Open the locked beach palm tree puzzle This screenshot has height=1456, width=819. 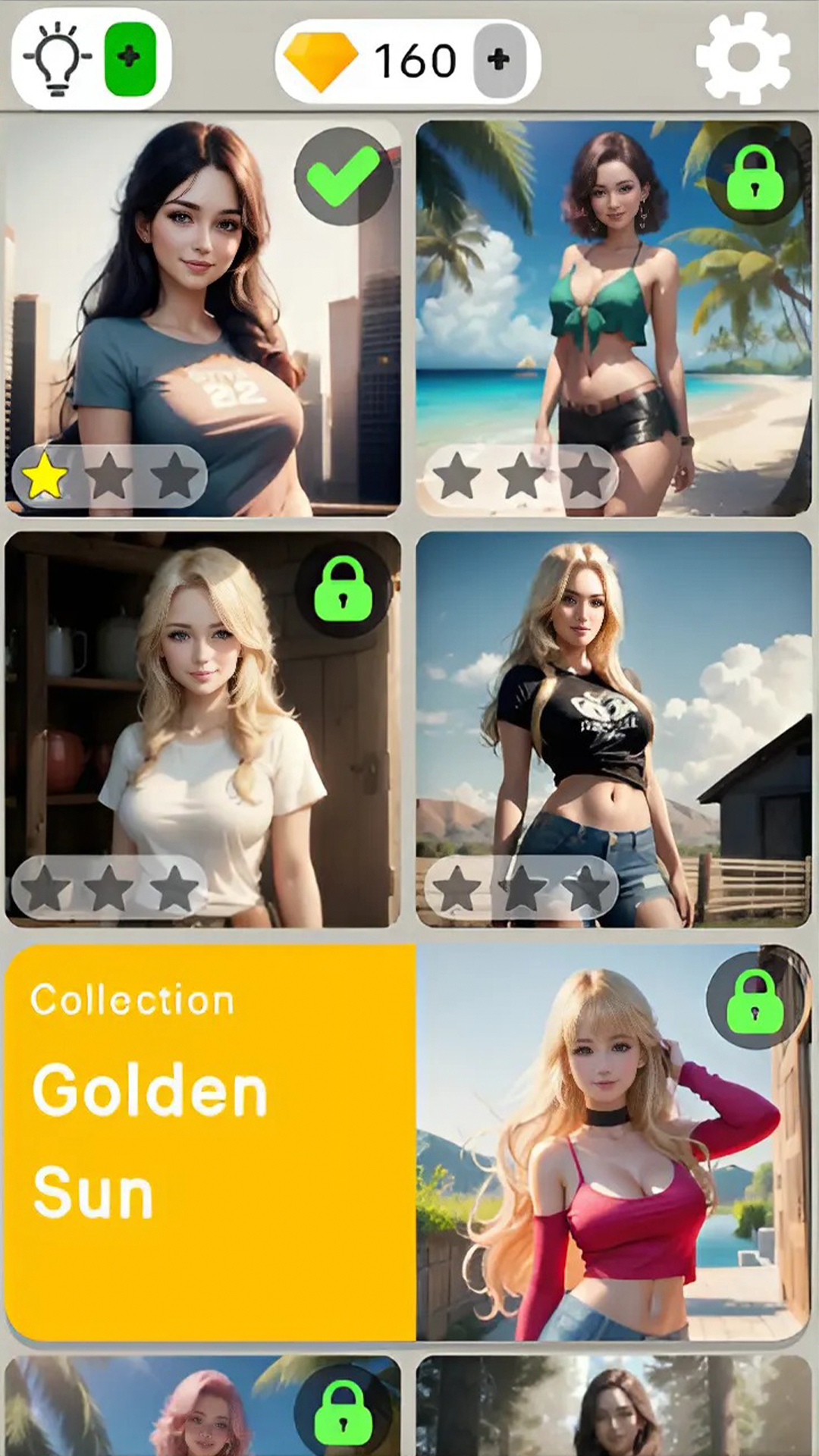(613, 318)
